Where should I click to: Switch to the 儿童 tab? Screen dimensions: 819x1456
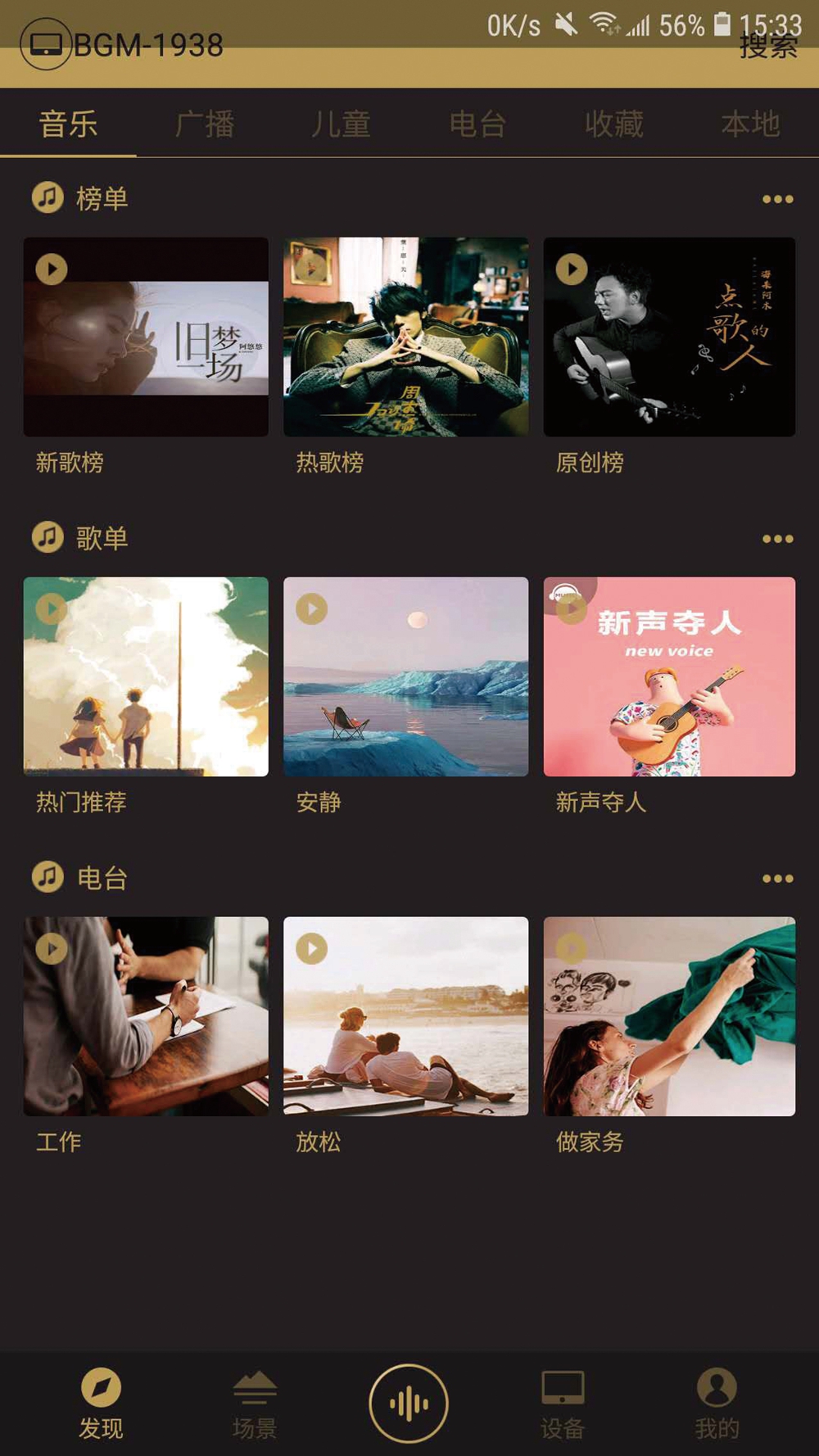click(x=341, y=124)
